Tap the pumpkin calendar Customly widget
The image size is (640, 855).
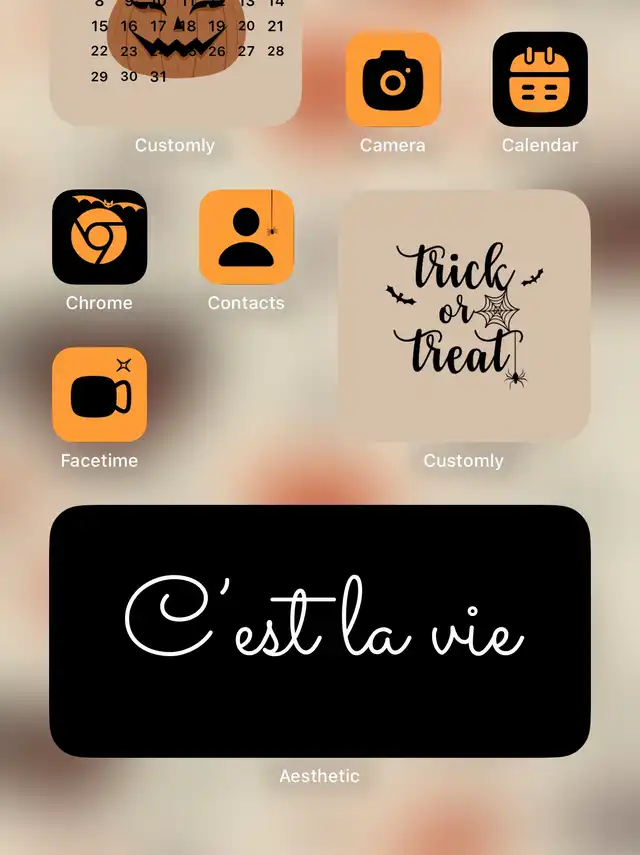(175, 60)
